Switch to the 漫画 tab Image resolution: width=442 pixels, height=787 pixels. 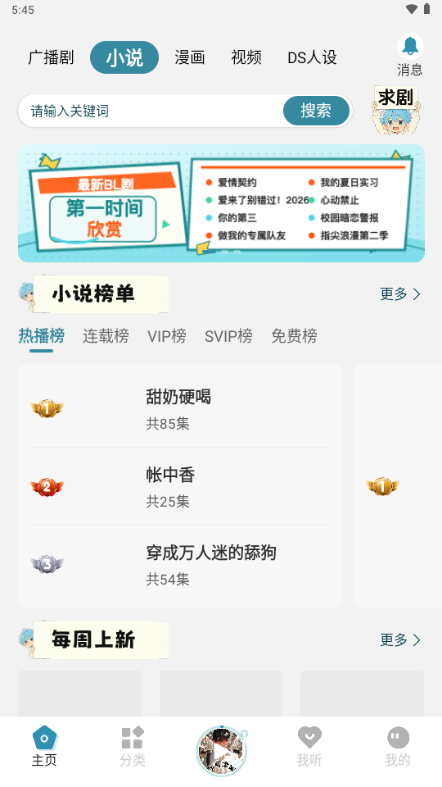click(190, 57)
